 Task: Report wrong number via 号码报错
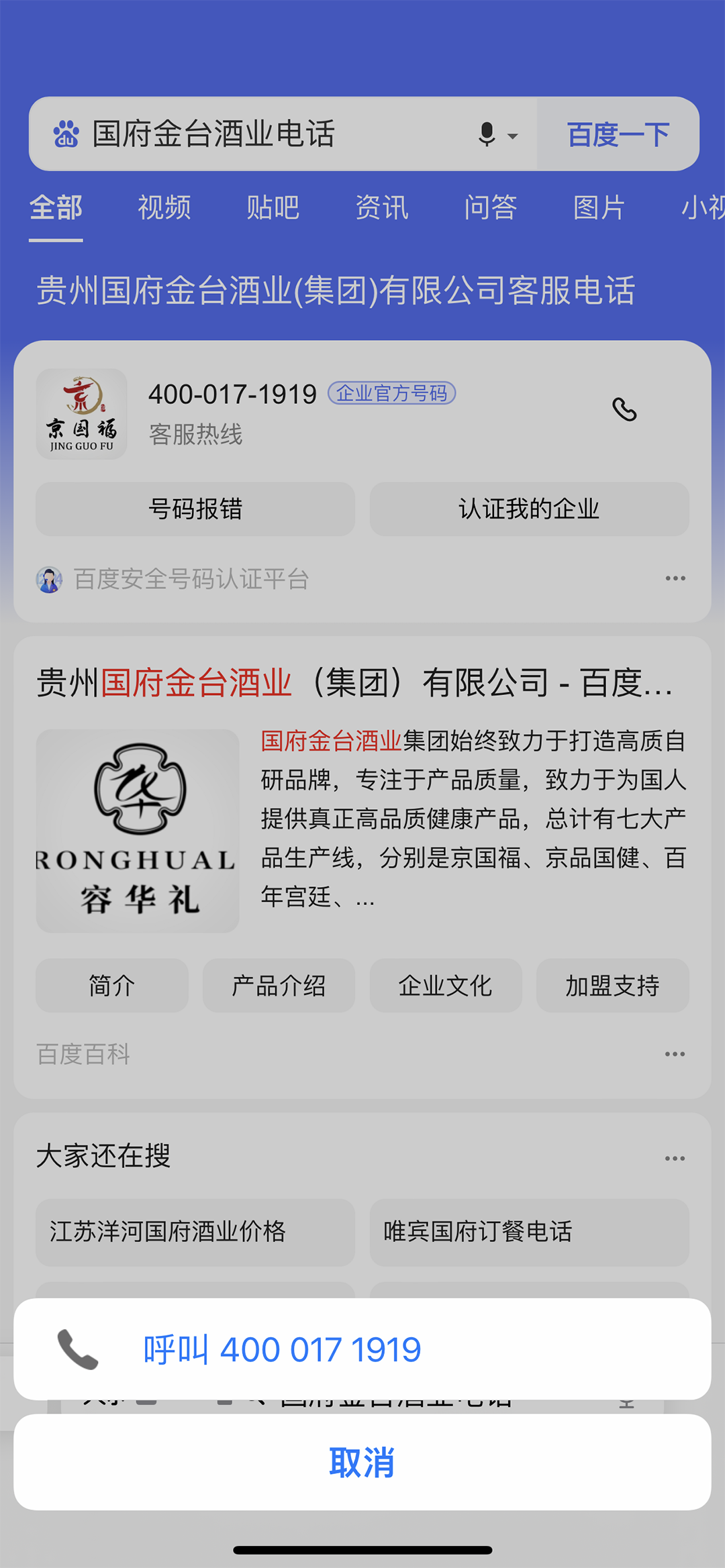[195, 509]
